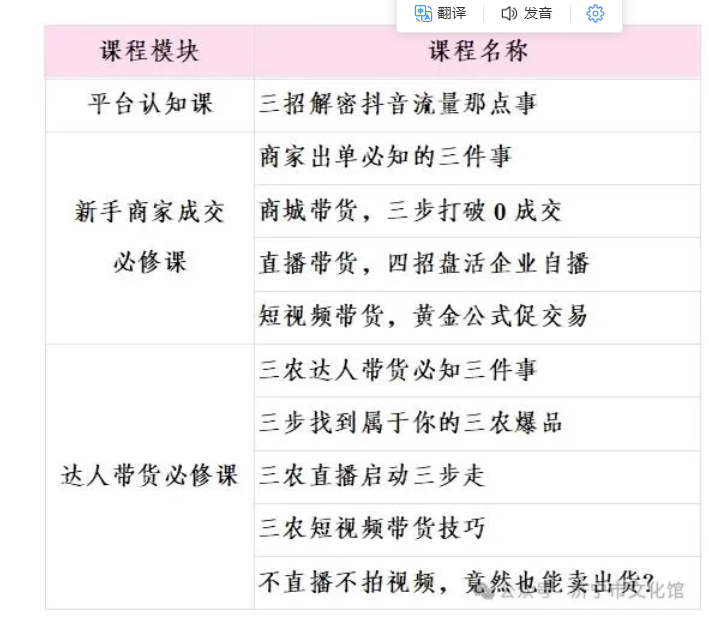
Task: Tap the 发音 pronounce button
Action: pos(527,13)
